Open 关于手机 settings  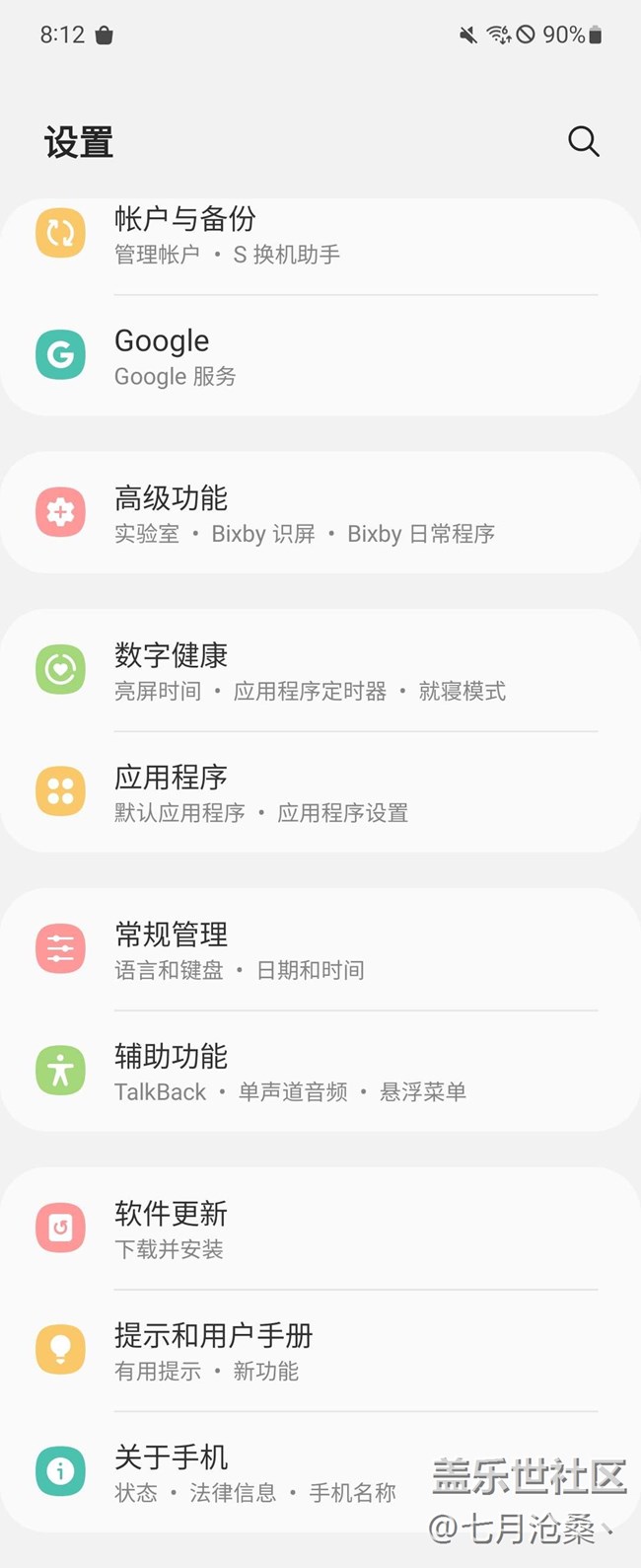[x=320, y=1472]
